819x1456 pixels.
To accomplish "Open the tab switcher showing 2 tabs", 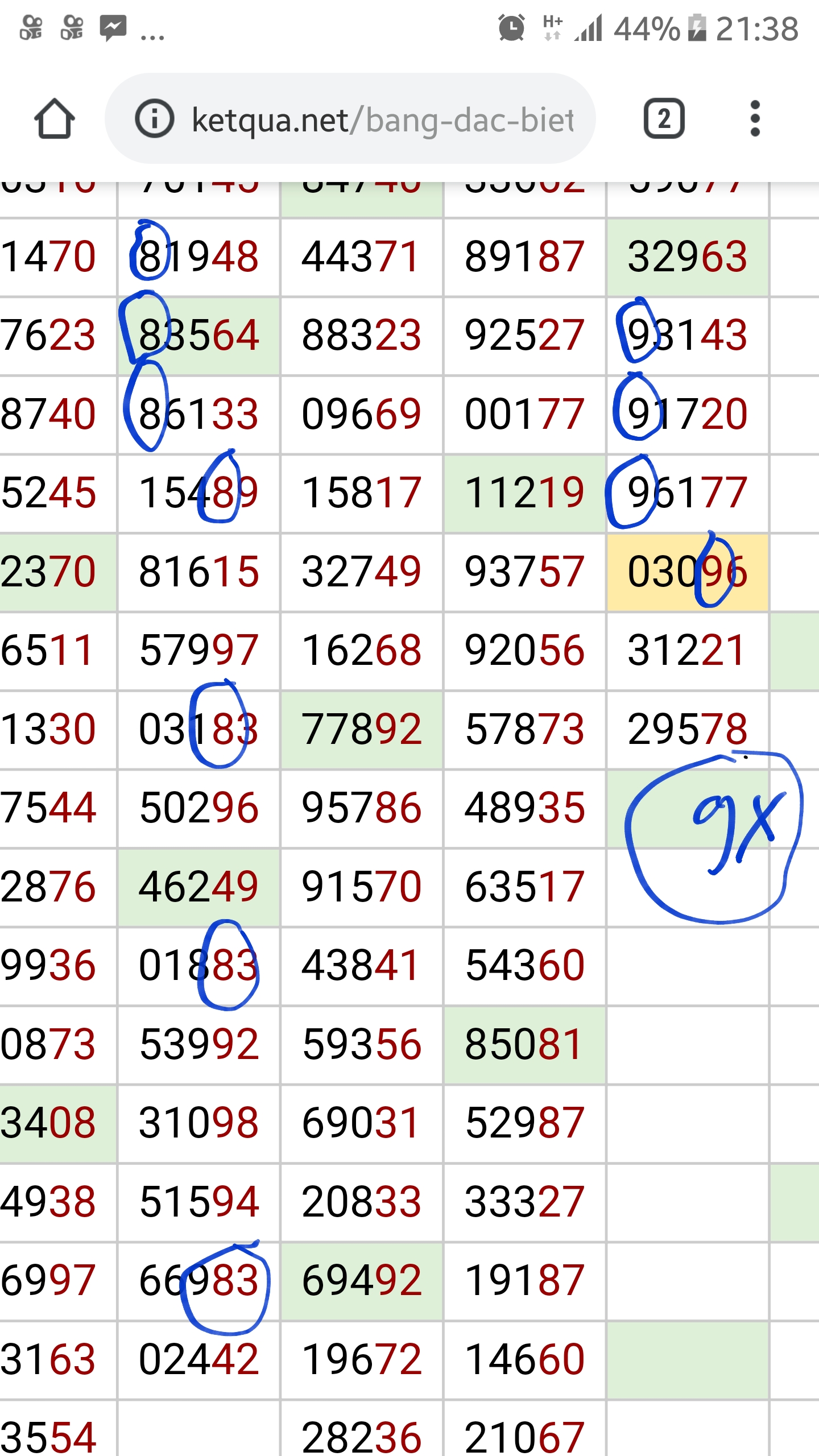I will (664, 119).
